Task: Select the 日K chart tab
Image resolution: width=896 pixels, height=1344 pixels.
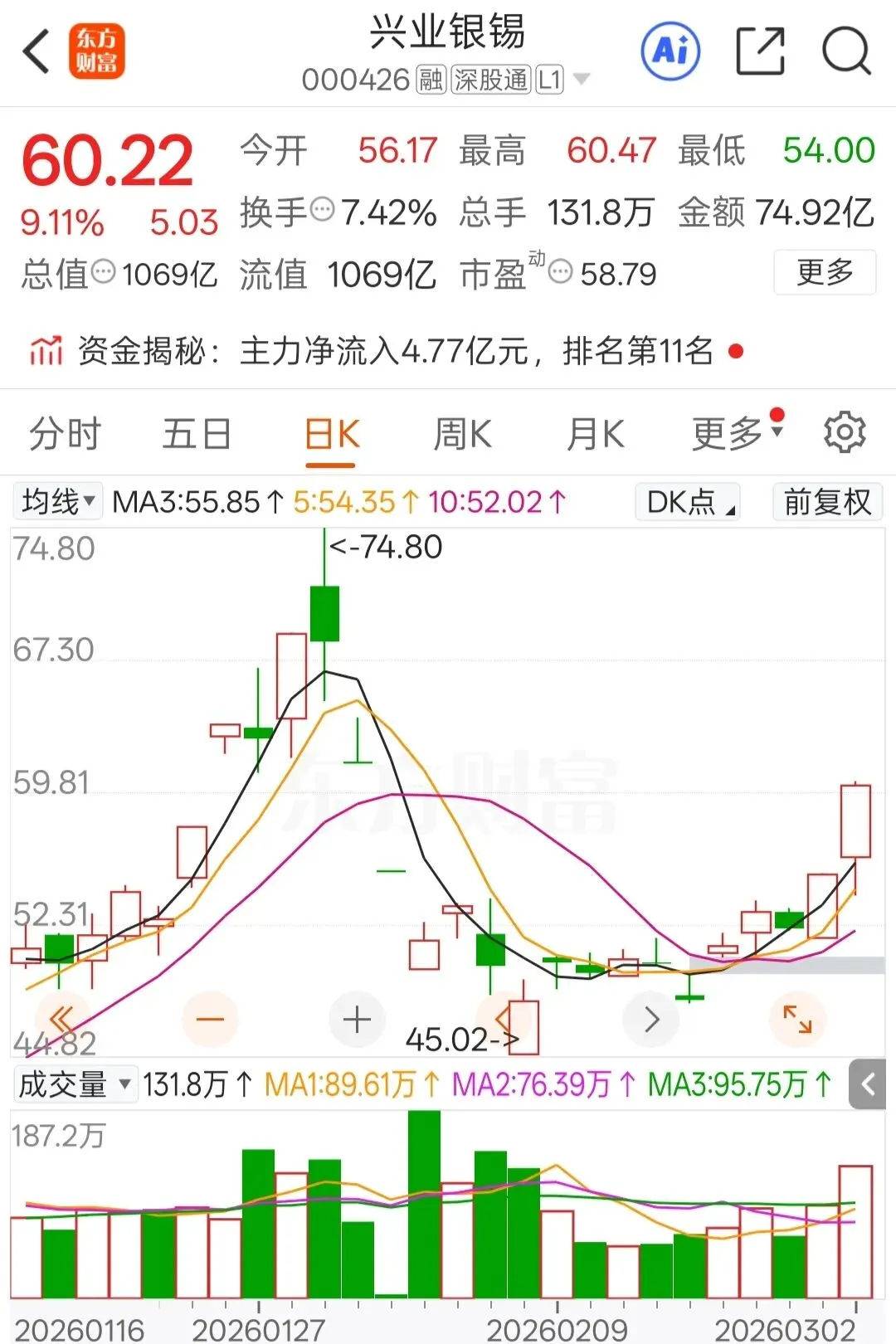Action: [331, 434]
